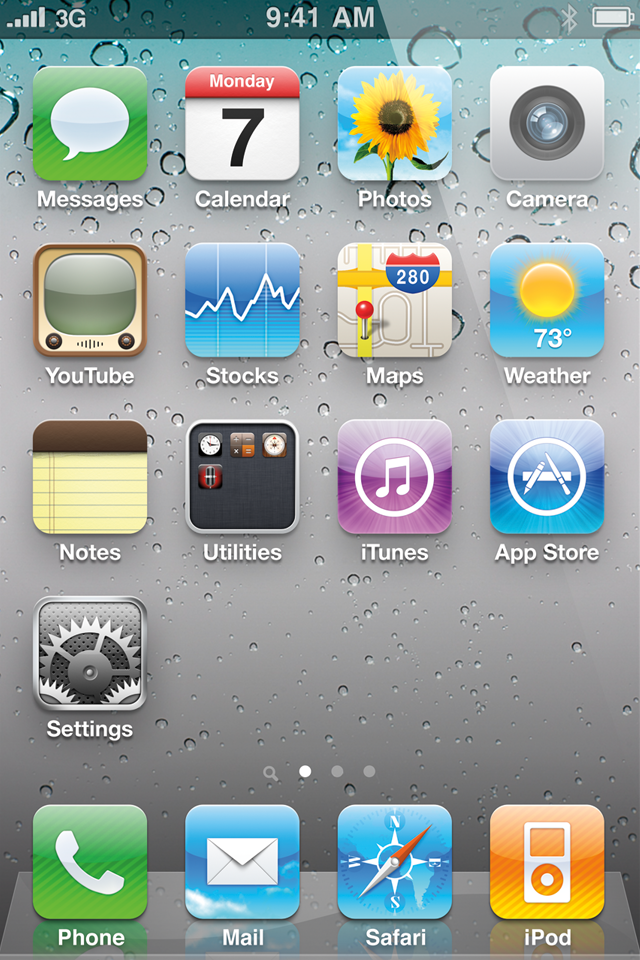Tap the Phone app in the dock

(x=90, y=862)
